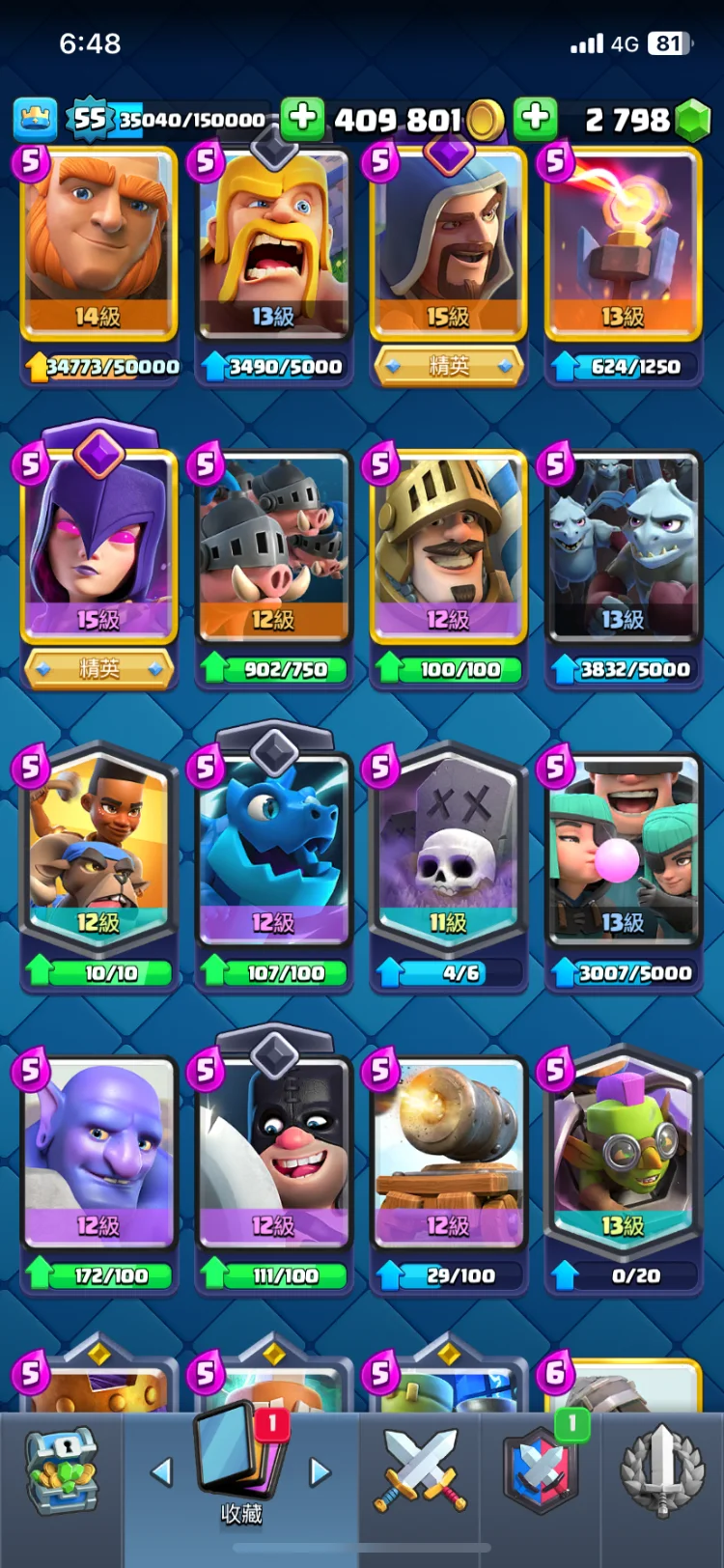Select the Giant card
This screenshot has width=724, height=1568.
pos(98,241)
